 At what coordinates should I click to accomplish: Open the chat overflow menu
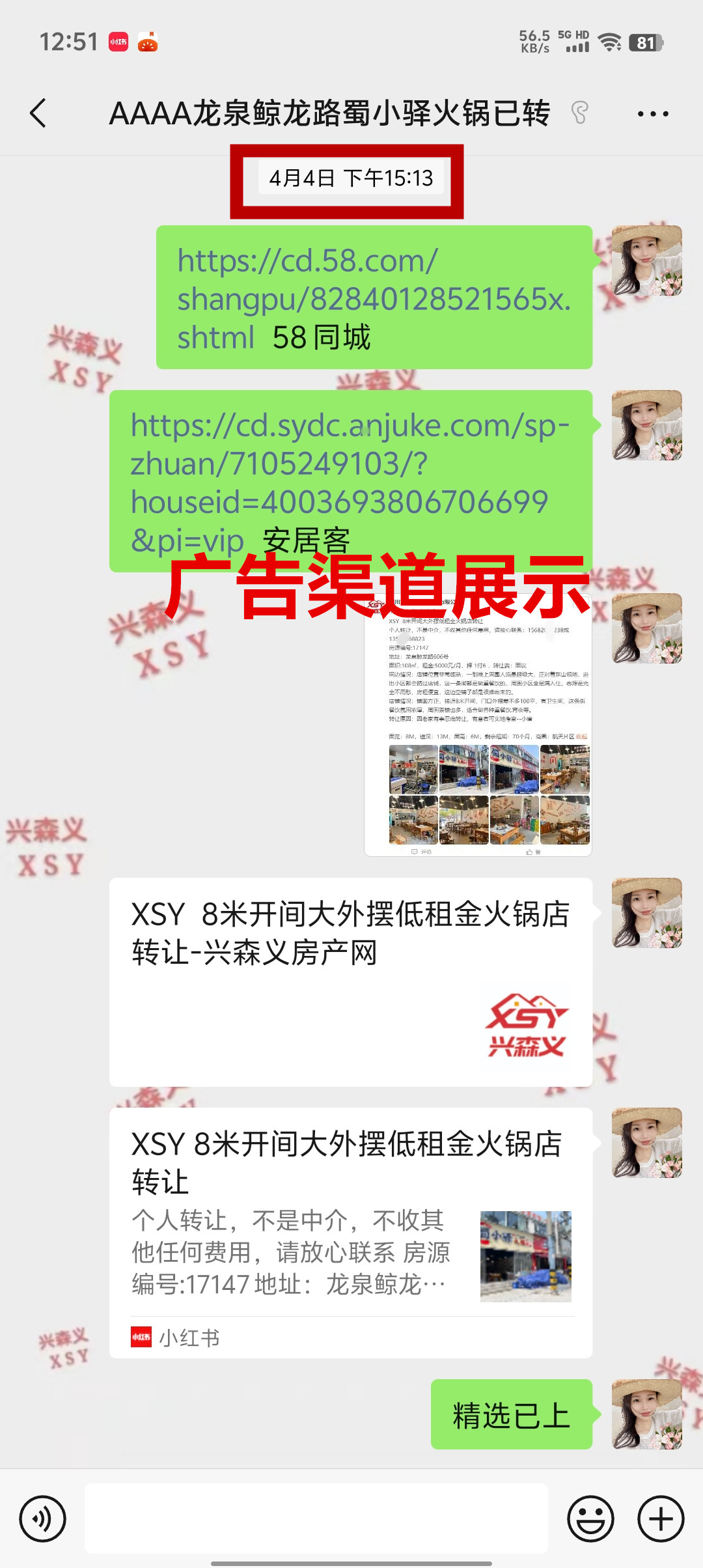(x=652, y=114)
